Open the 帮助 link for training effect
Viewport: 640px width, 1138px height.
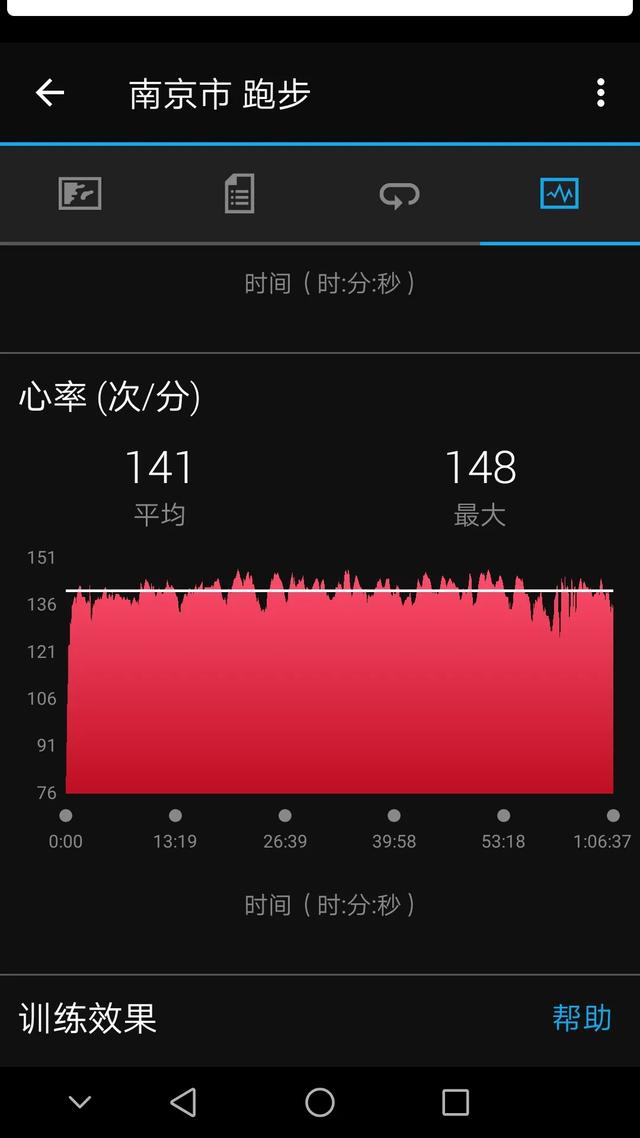click(x=581, y=1018)
